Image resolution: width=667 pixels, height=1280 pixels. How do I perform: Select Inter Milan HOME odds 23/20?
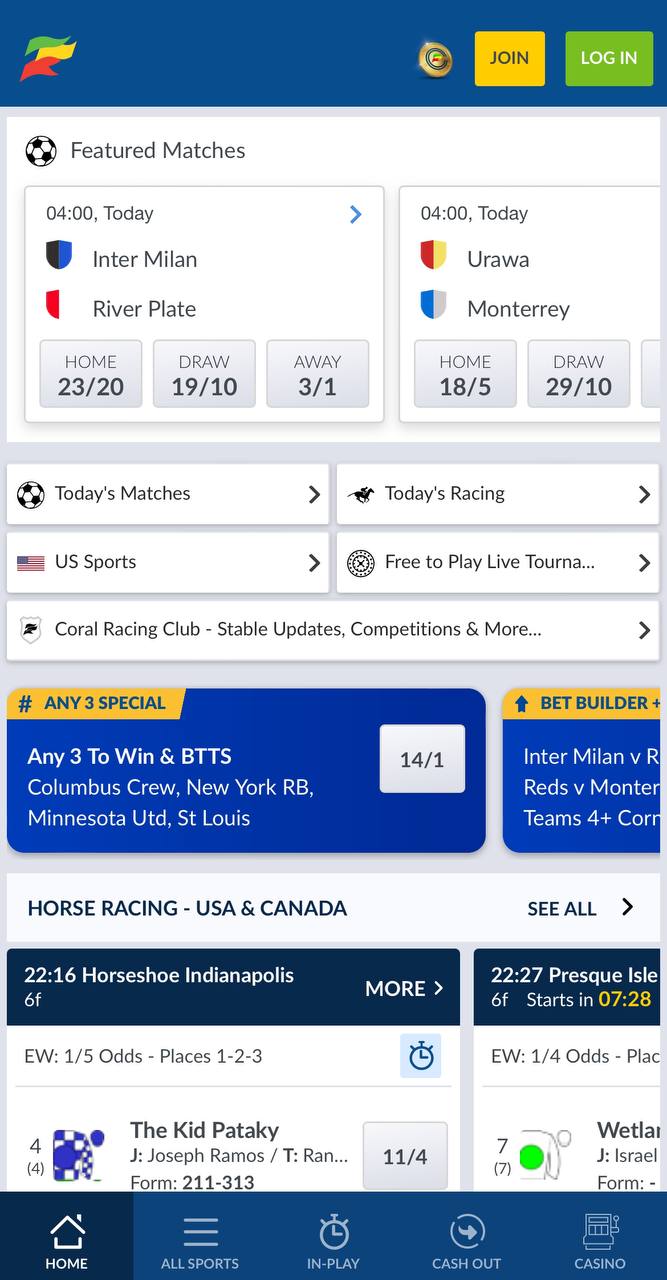tap(91, 374)
